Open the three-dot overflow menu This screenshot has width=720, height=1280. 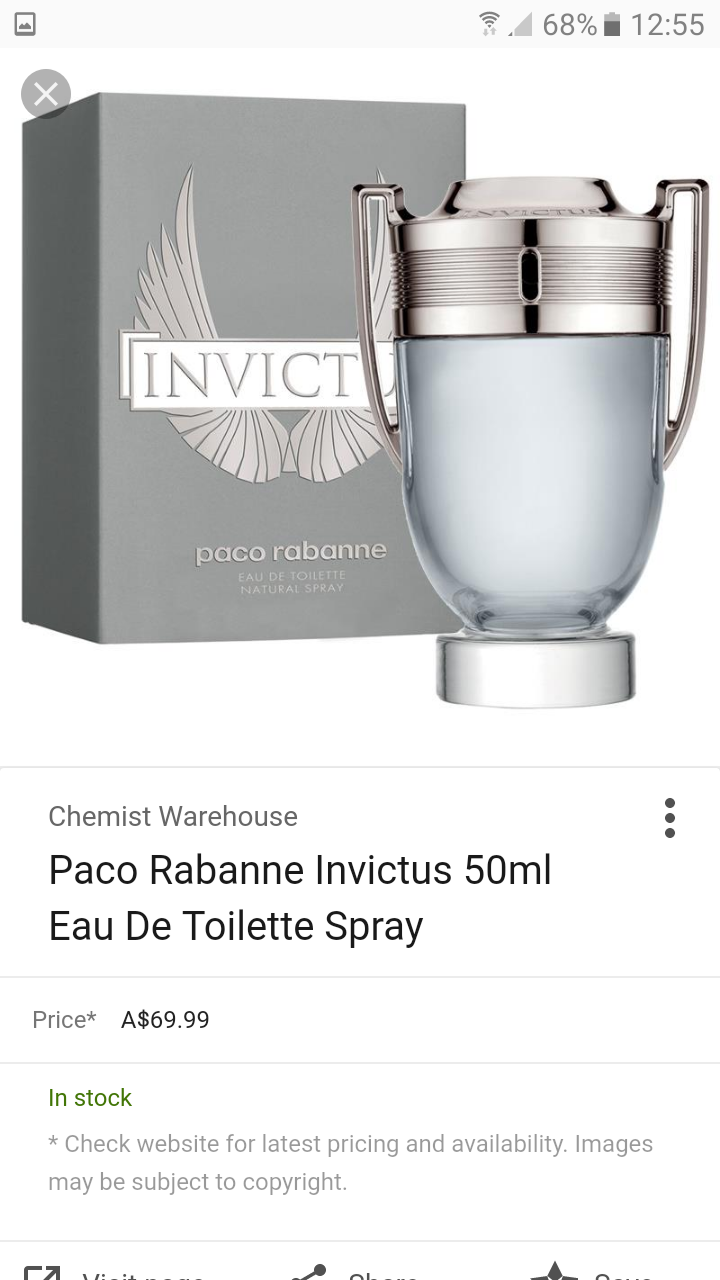tap(669, 818)
